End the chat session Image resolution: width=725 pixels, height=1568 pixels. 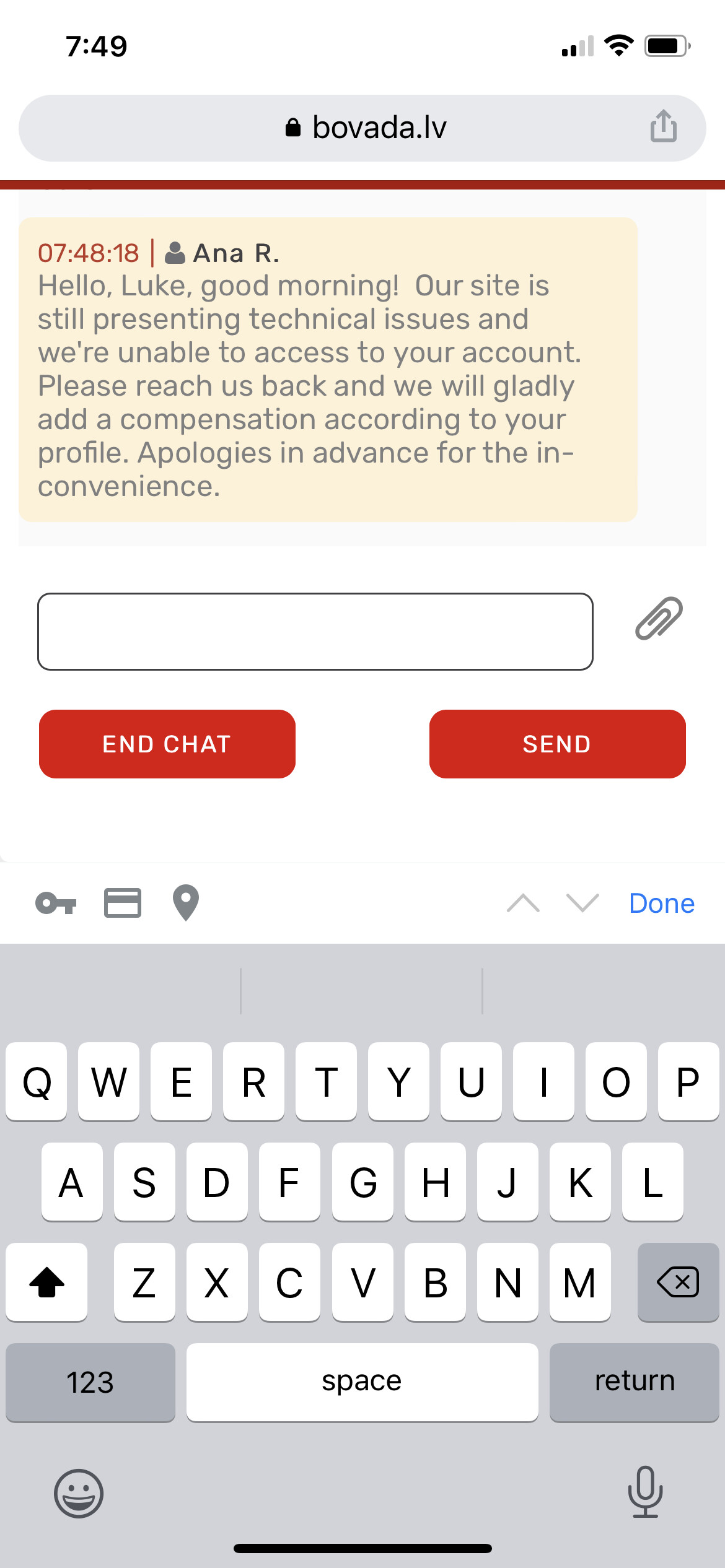[x=167, y=744]
